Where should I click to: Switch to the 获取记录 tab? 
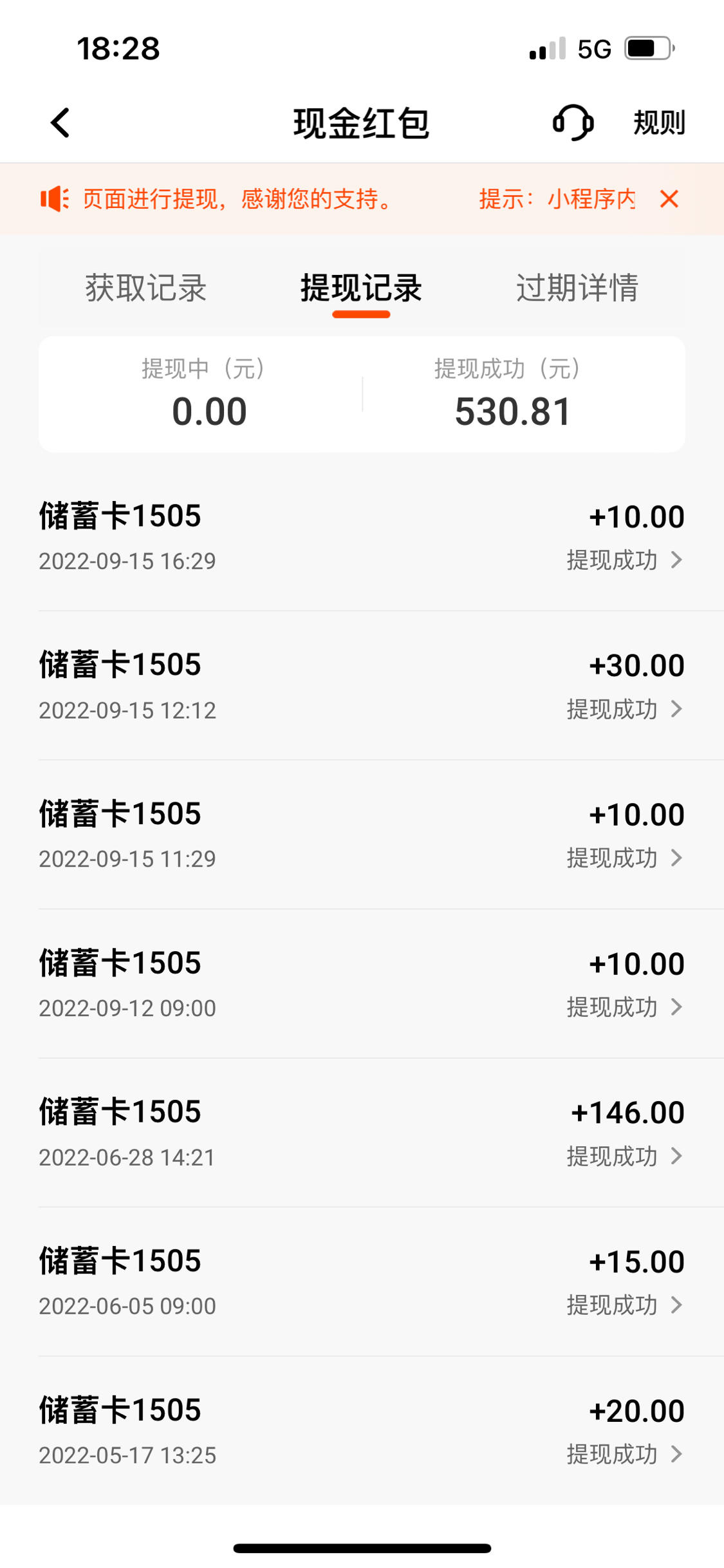click(x=146, y=288)
